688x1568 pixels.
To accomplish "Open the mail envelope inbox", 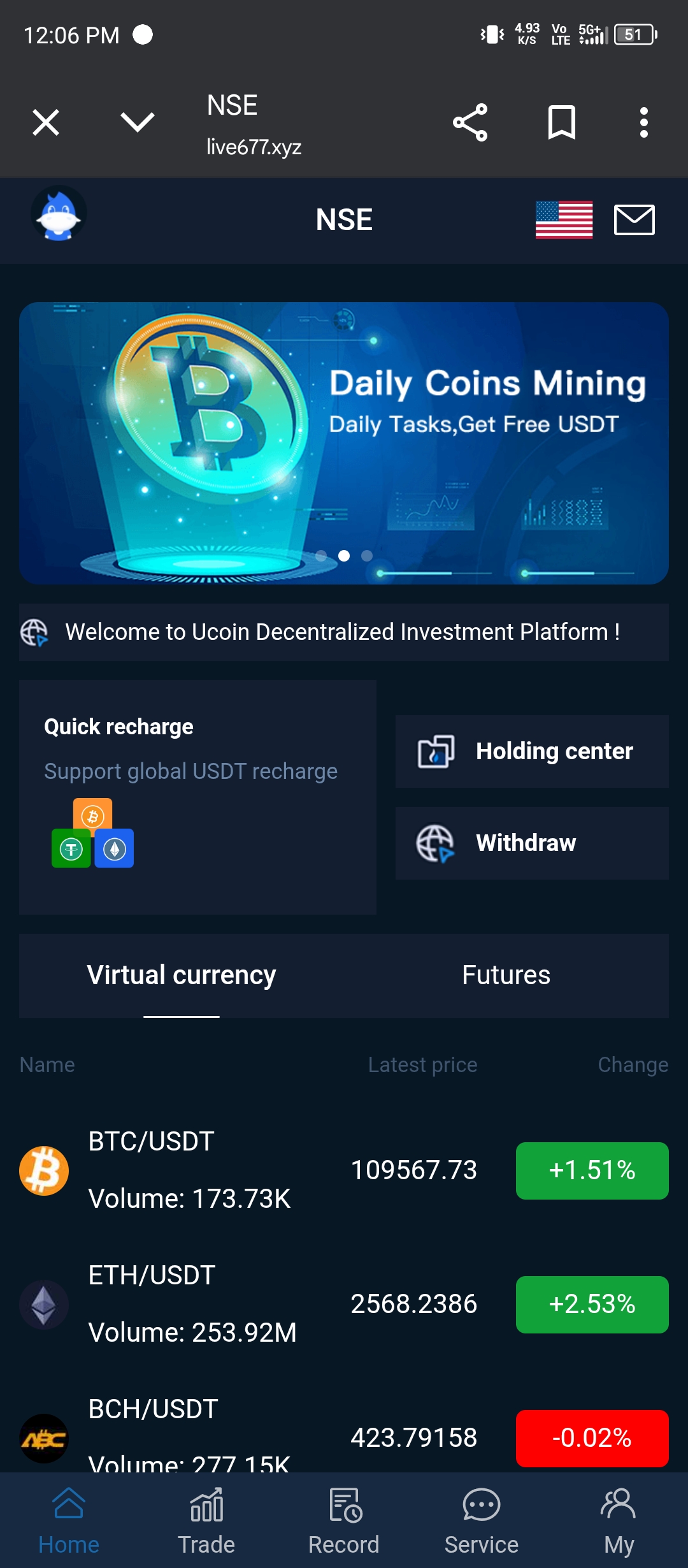I will [634, 220].
